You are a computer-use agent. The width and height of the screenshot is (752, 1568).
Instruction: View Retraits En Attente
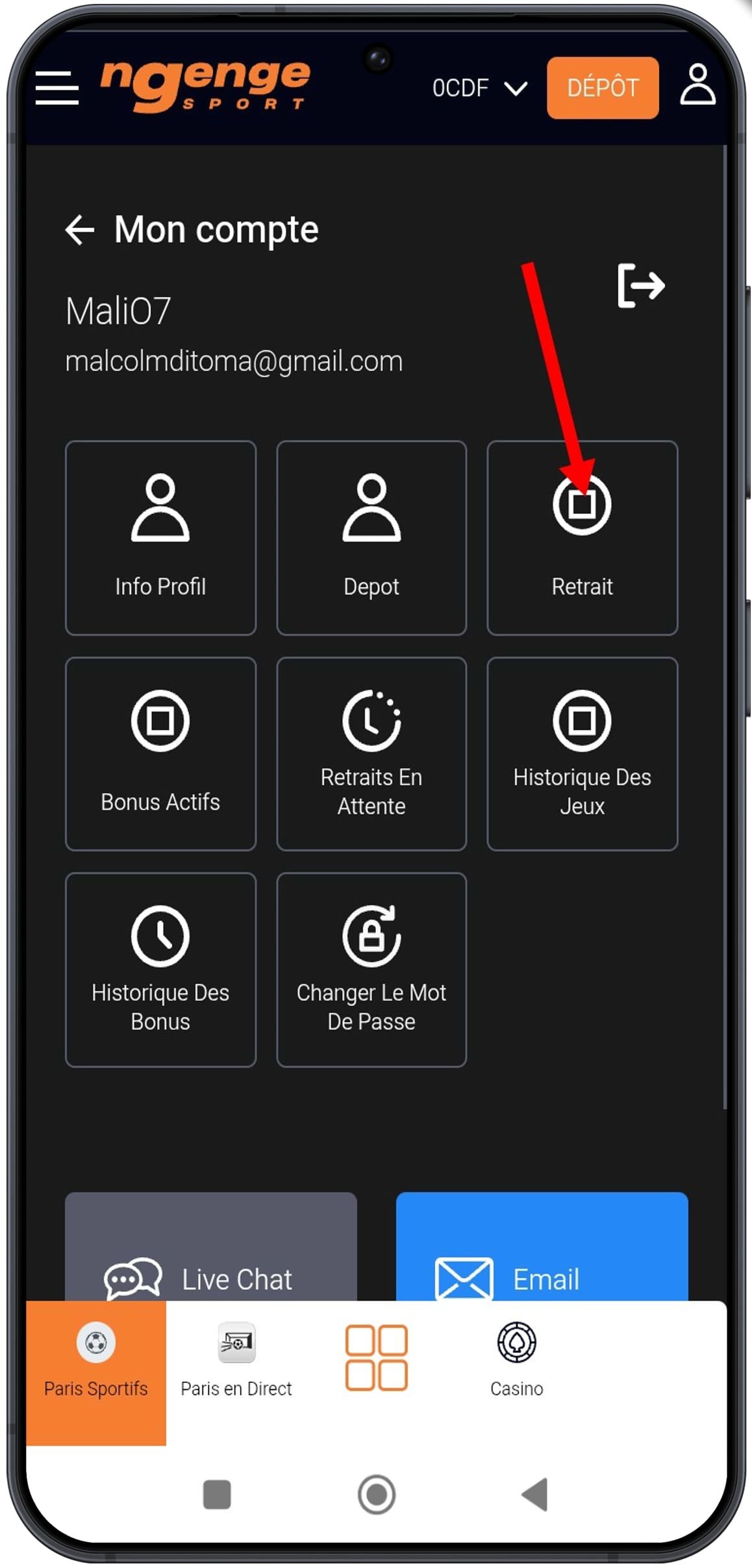coord(371,754)
